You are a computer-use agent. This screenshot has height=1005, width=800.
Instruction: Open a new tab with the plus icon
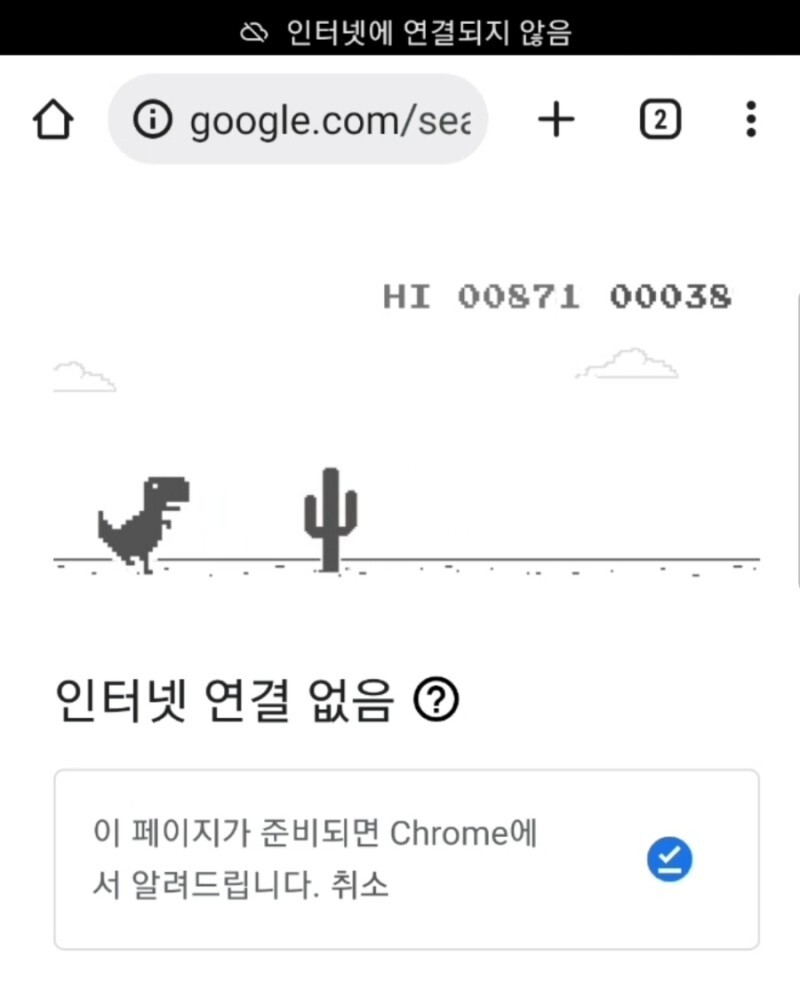coord(557,121)
